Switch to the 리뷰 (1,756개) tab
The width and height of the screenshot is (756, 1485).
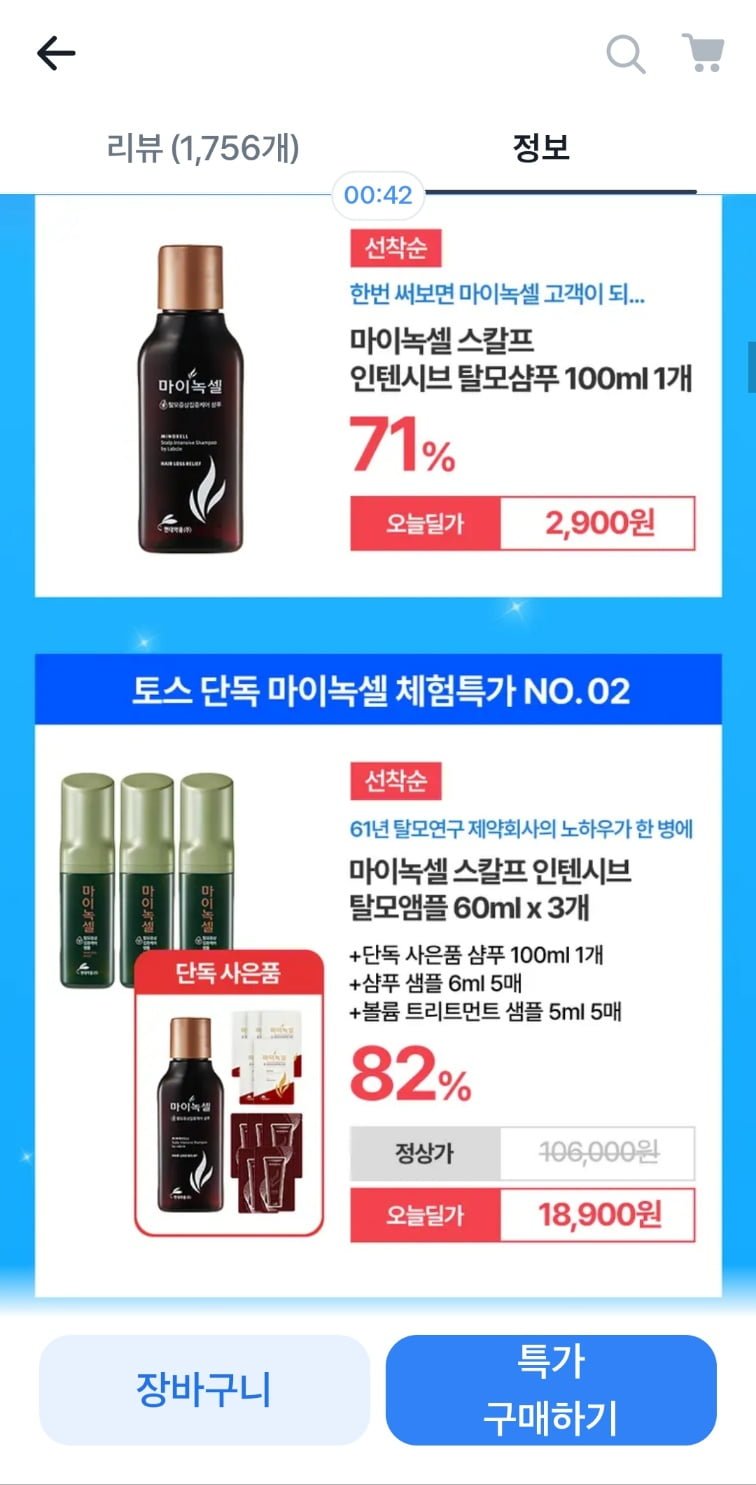click(x=203, y=148)
